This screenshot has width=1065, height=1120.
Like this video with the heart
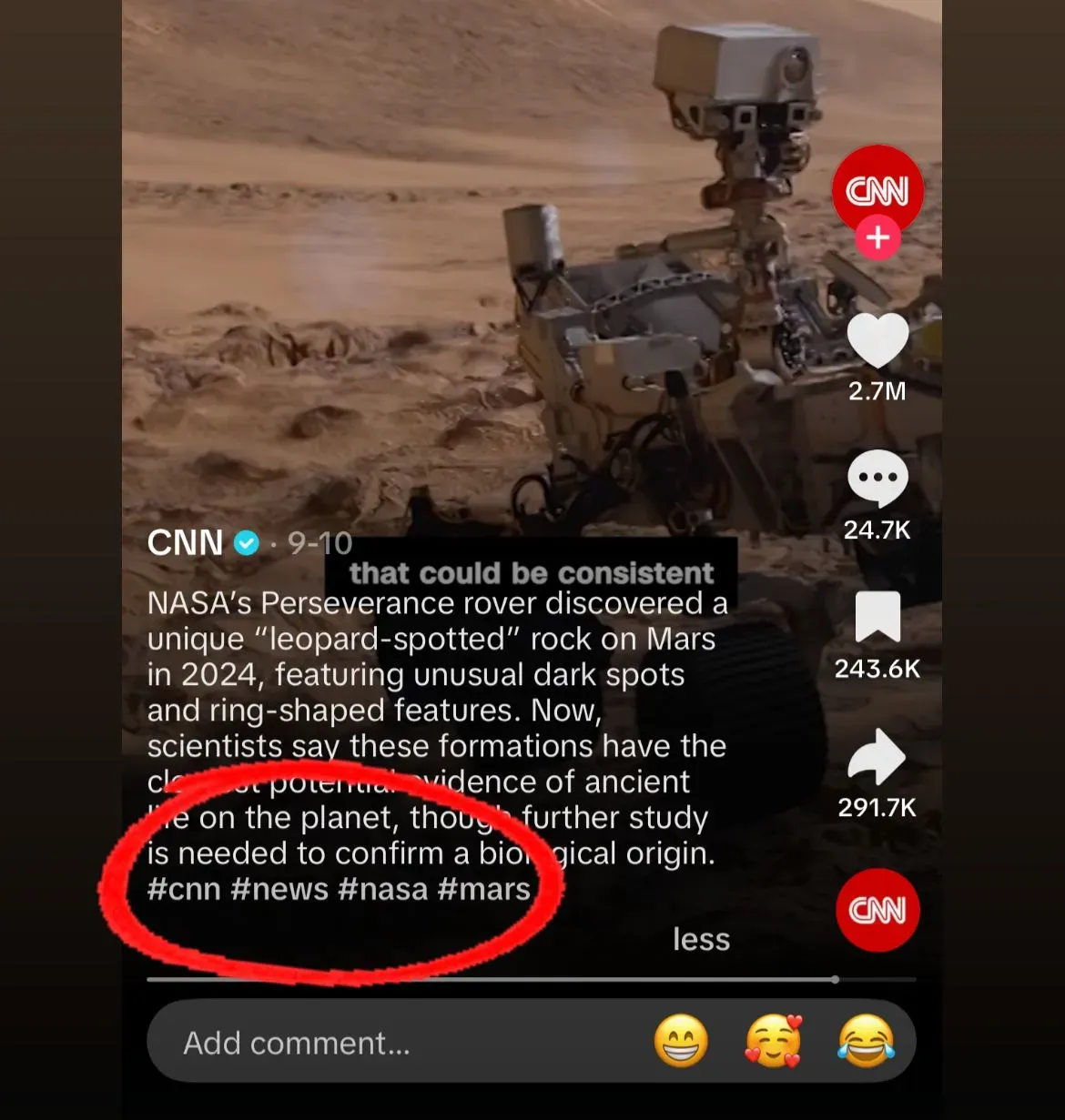click(877, 341)
